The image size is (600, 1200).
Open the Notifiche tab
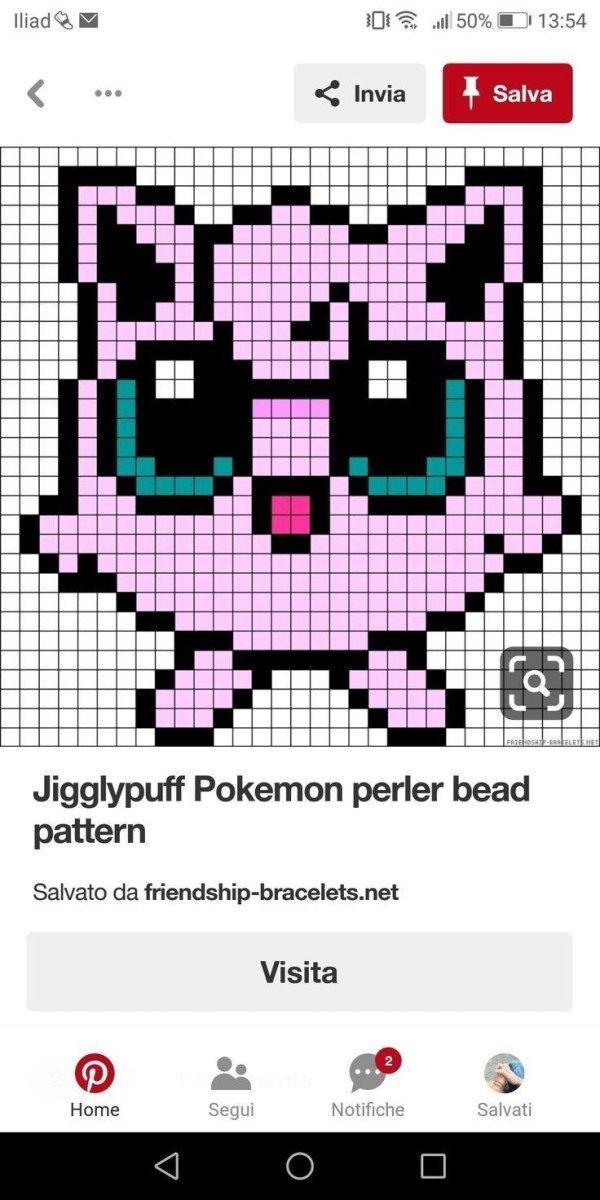[x=368, y=1085]
